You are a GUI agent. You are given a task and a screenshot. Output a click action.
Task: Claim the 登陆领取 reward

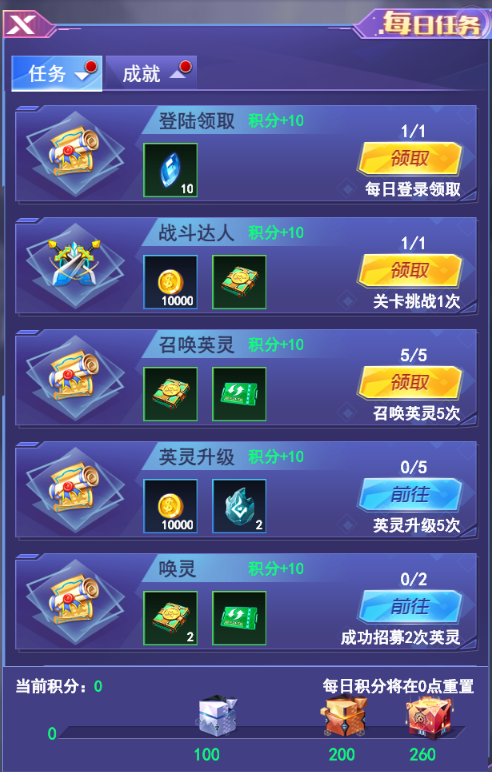tap(410, 158)
